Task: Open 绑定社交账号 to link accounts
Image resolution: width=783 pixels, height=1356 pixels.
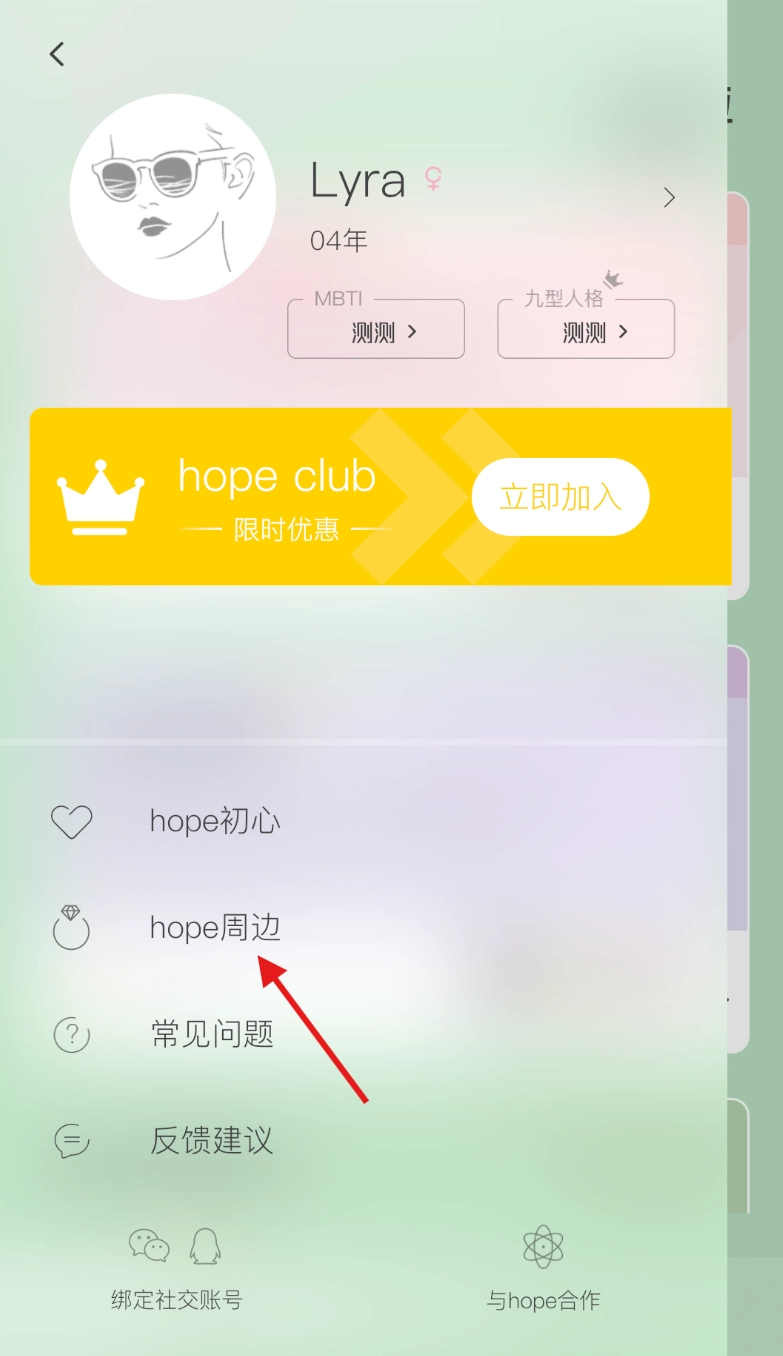Action: click(x=176, y=1270)
